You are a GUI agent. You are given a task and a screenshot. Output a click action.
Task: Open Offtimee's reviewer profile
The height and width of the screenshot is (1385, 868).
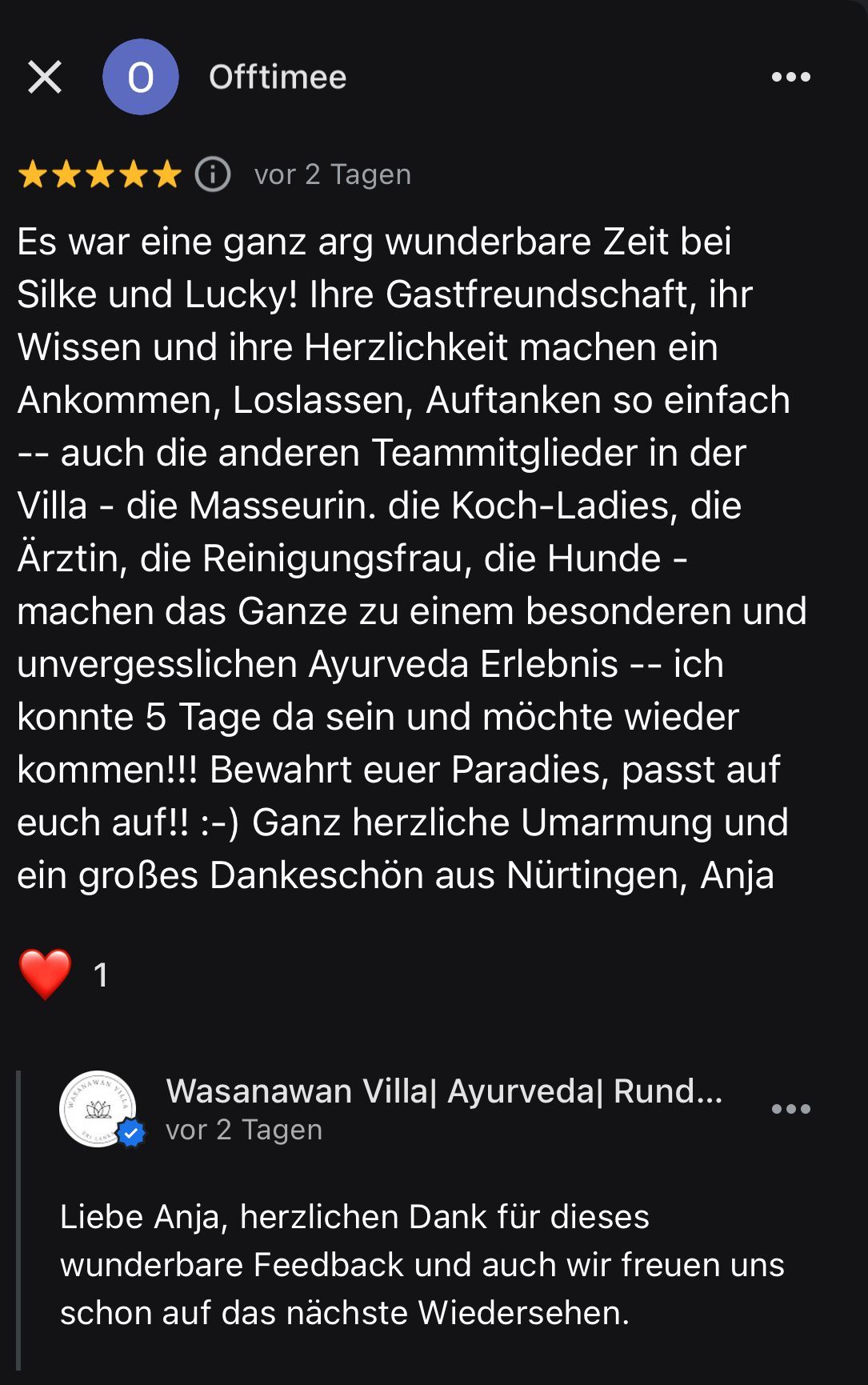[x=141, y=78]
